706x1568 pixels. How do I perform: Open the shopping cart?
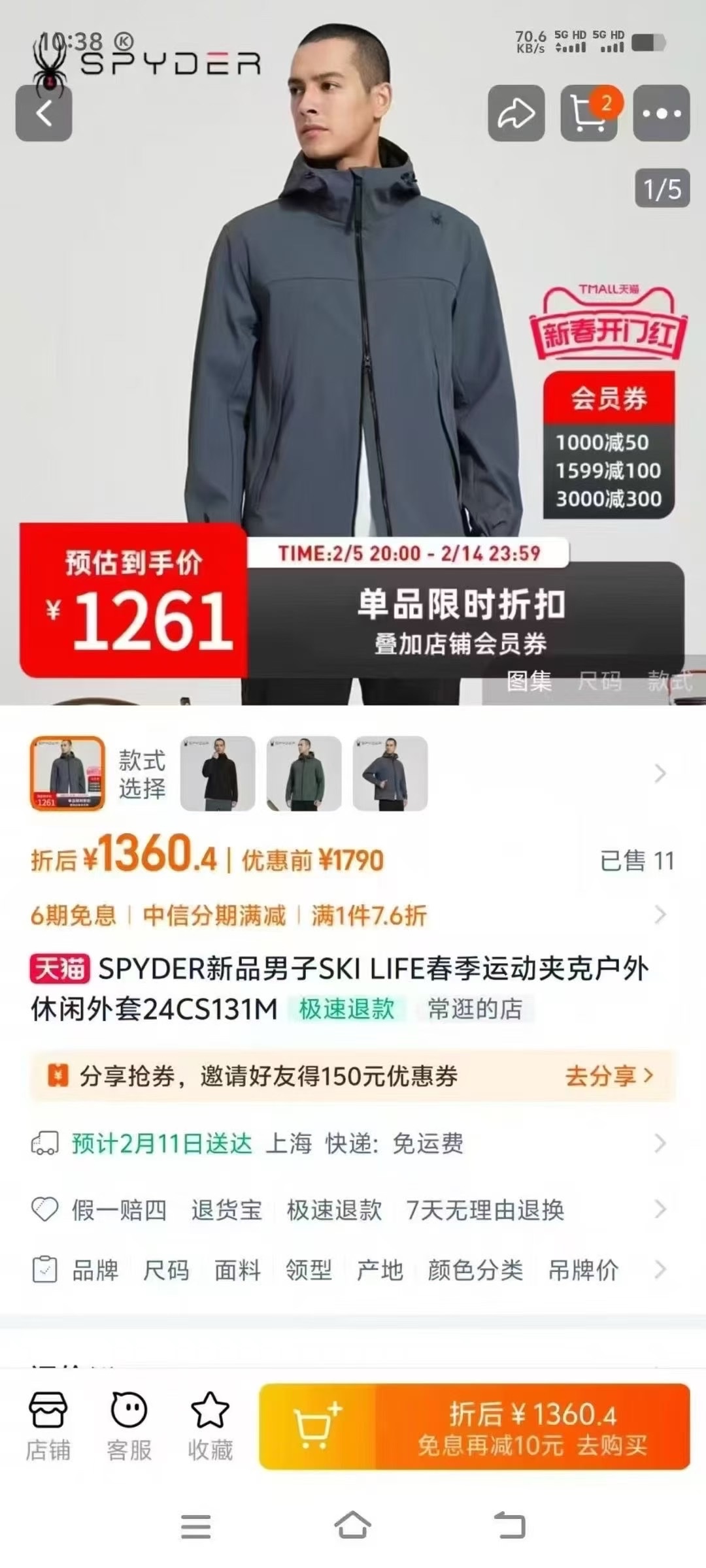[x=588, y=113]
